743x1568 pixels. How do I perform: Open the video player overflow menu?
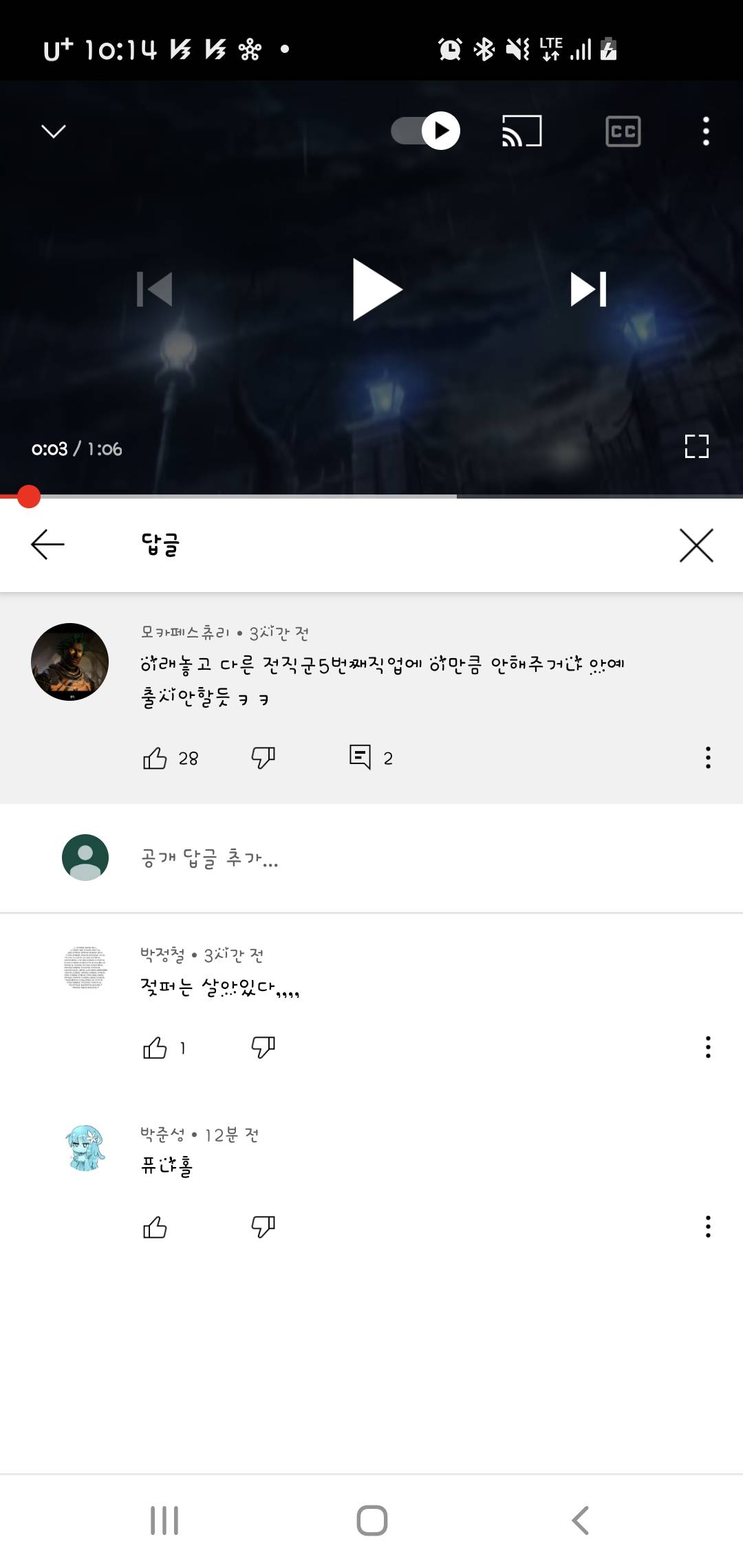[x=706, y=131]
